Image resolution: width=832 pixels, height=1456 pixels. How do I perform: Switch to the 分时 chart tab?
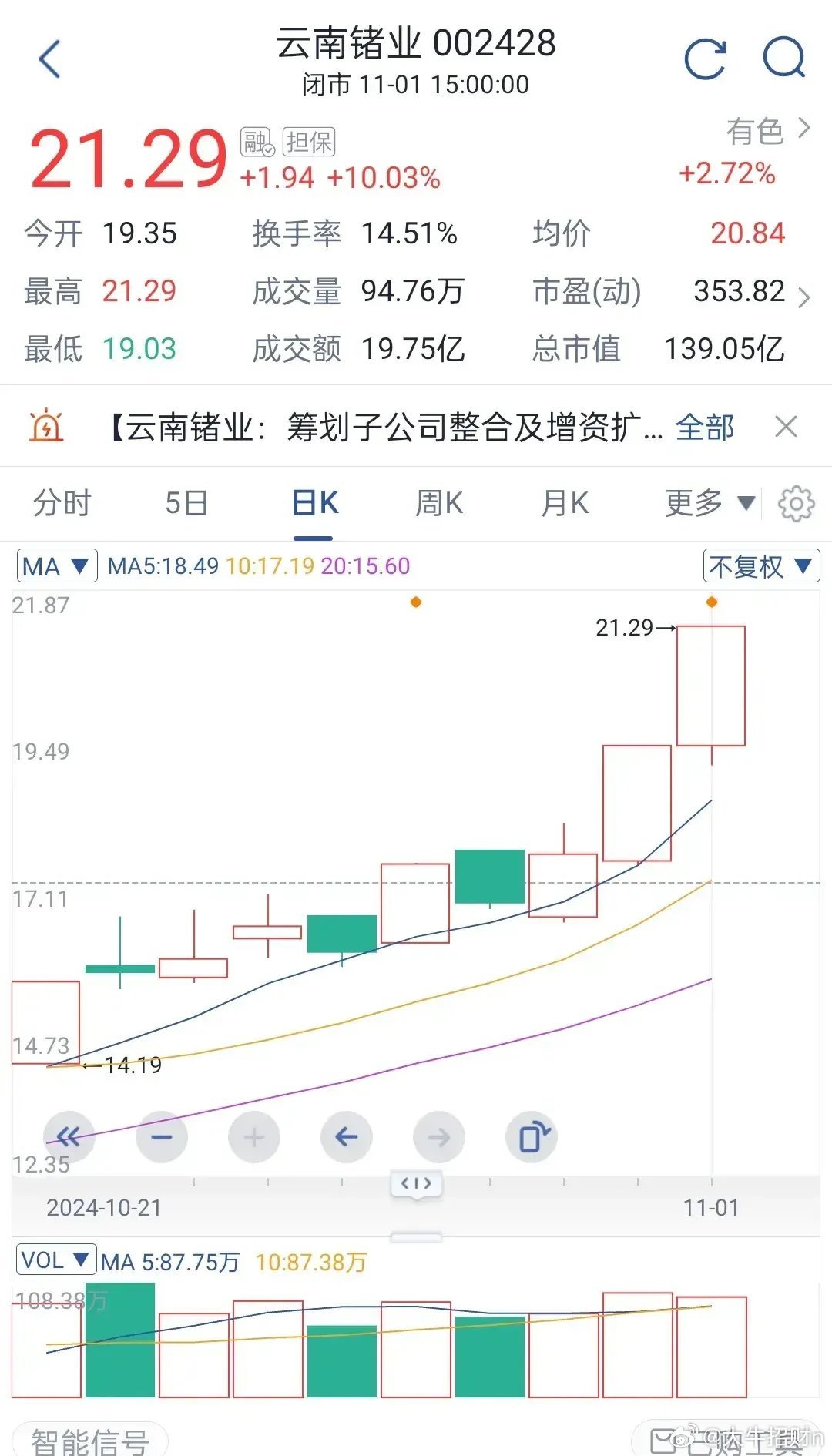click(x=62, y=503)
